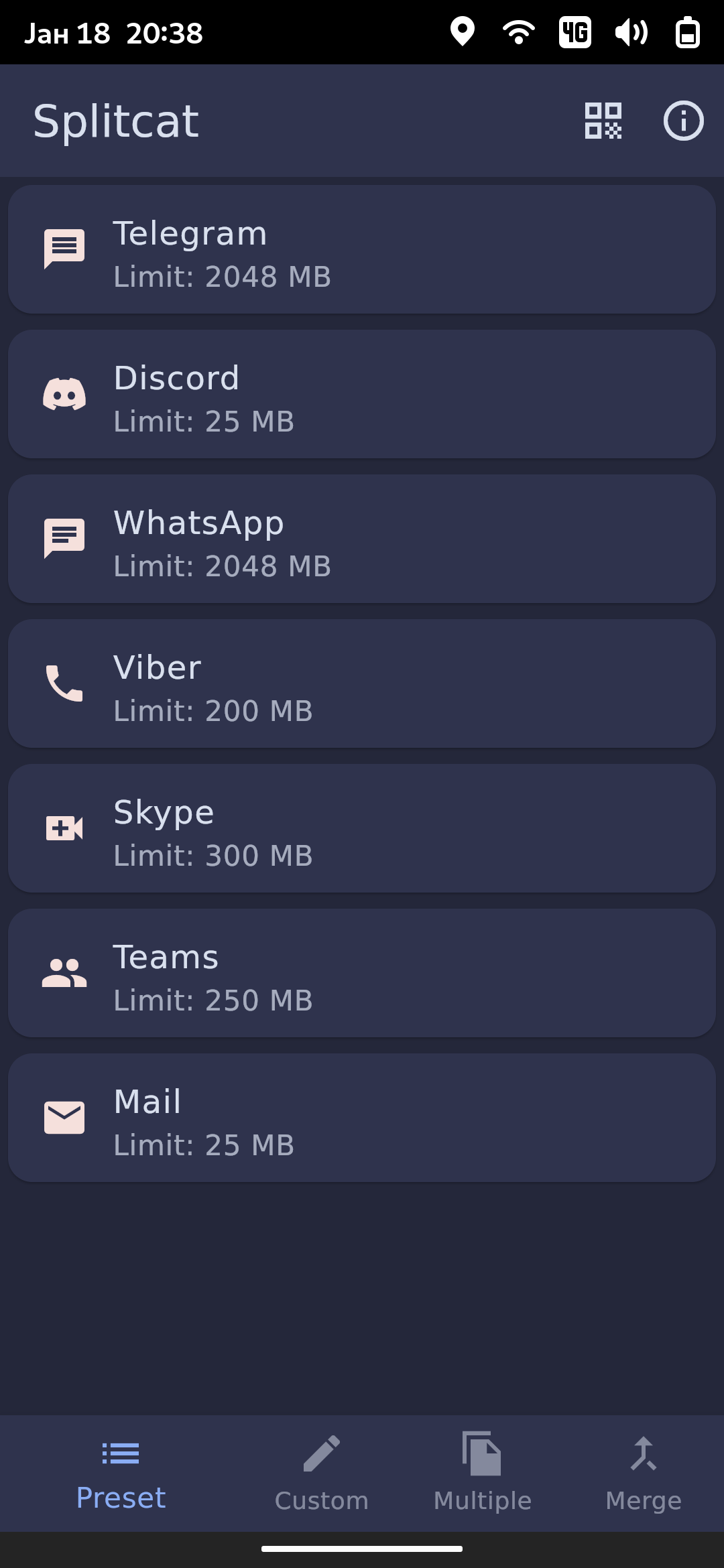Select the Viber 200 MB preset
The height and width of the screenshot is (1568, 724).
(x=362, y=683)
